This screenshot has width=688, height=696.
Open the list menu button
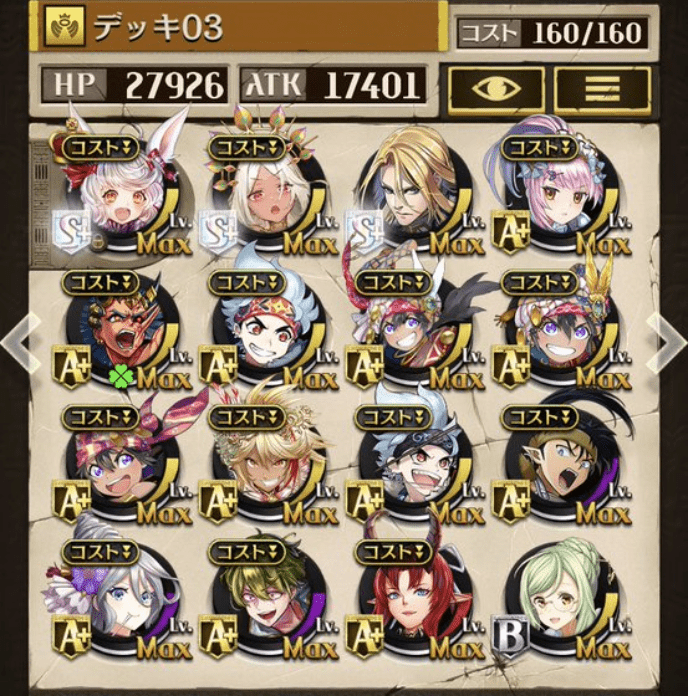[602, 89]
